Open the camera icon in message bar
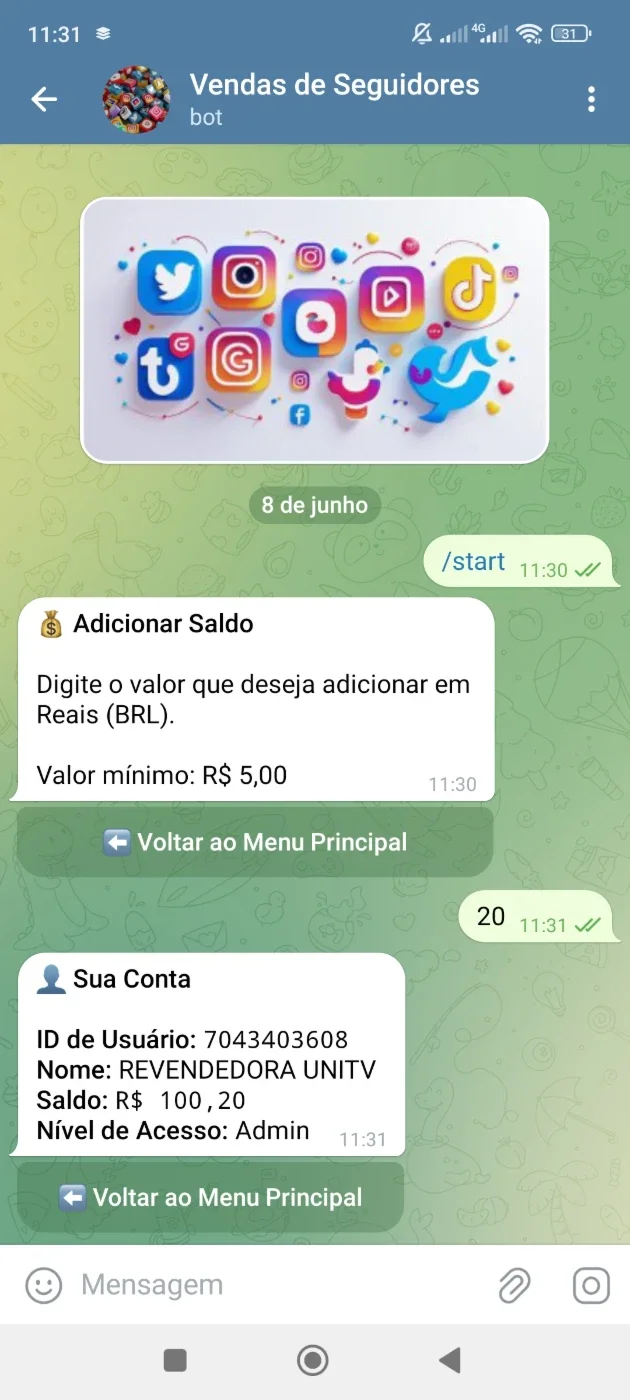The image size is (630, 1400). 591,1285
